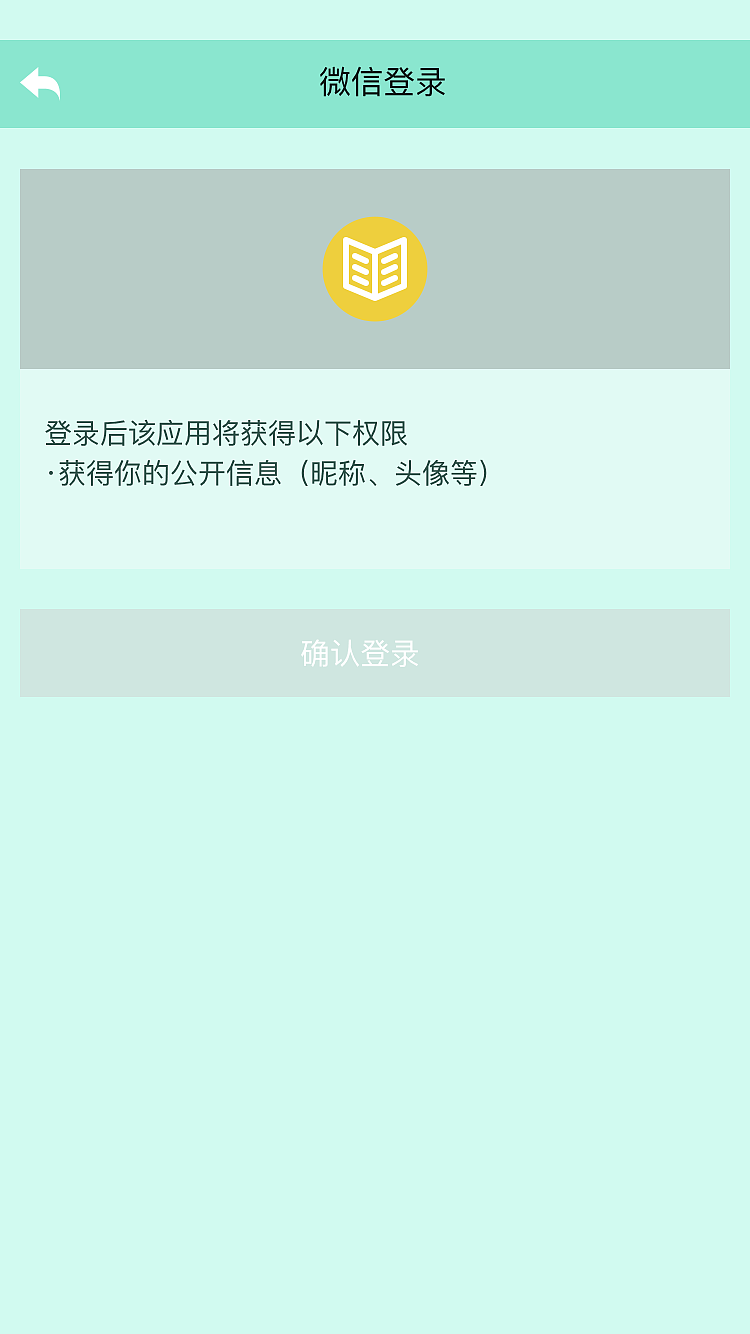Select the circular app icon above permissions
The height and width of the screenshot is (1334, 750).
coord(375,268)
